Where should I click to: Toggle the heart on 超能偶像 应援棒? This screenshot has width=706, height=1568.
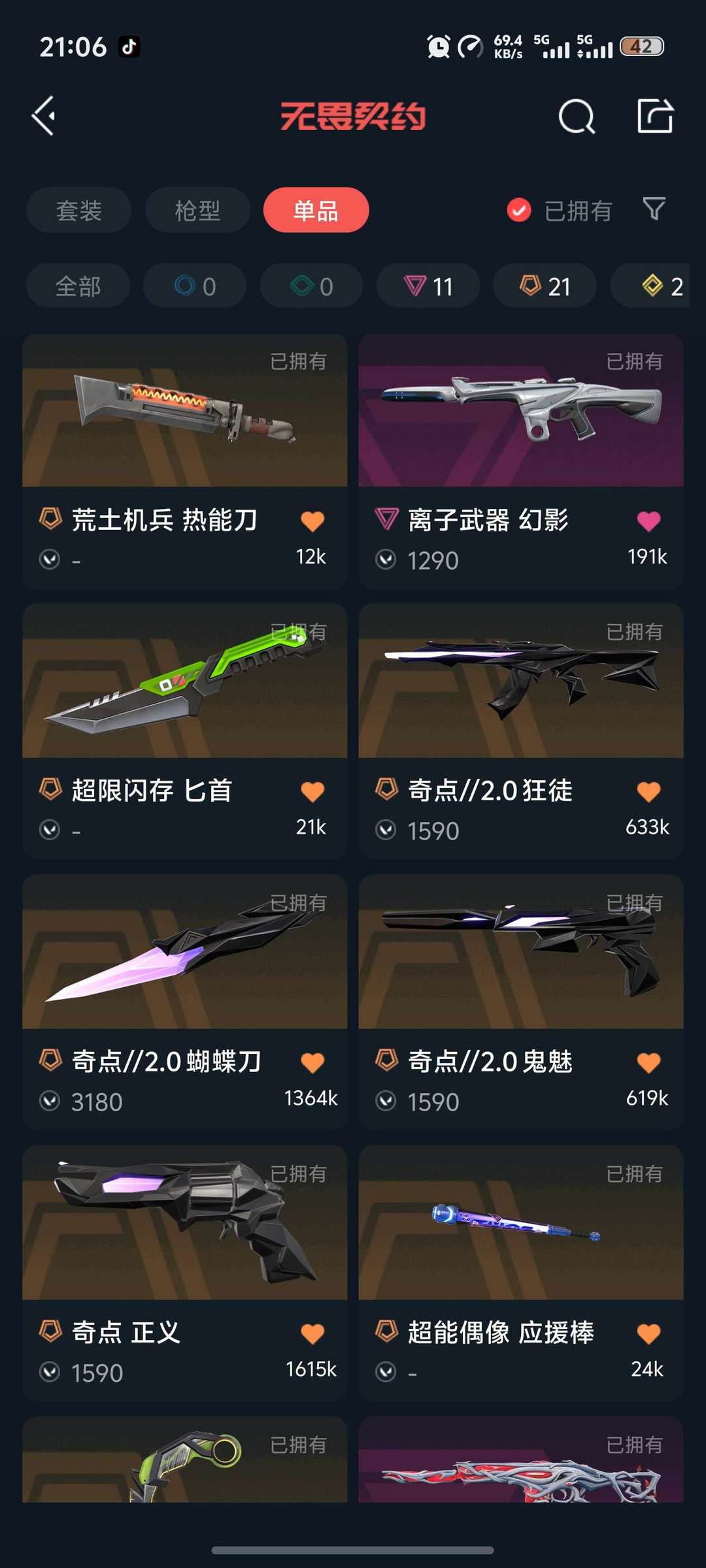(x=648, y=1333)
